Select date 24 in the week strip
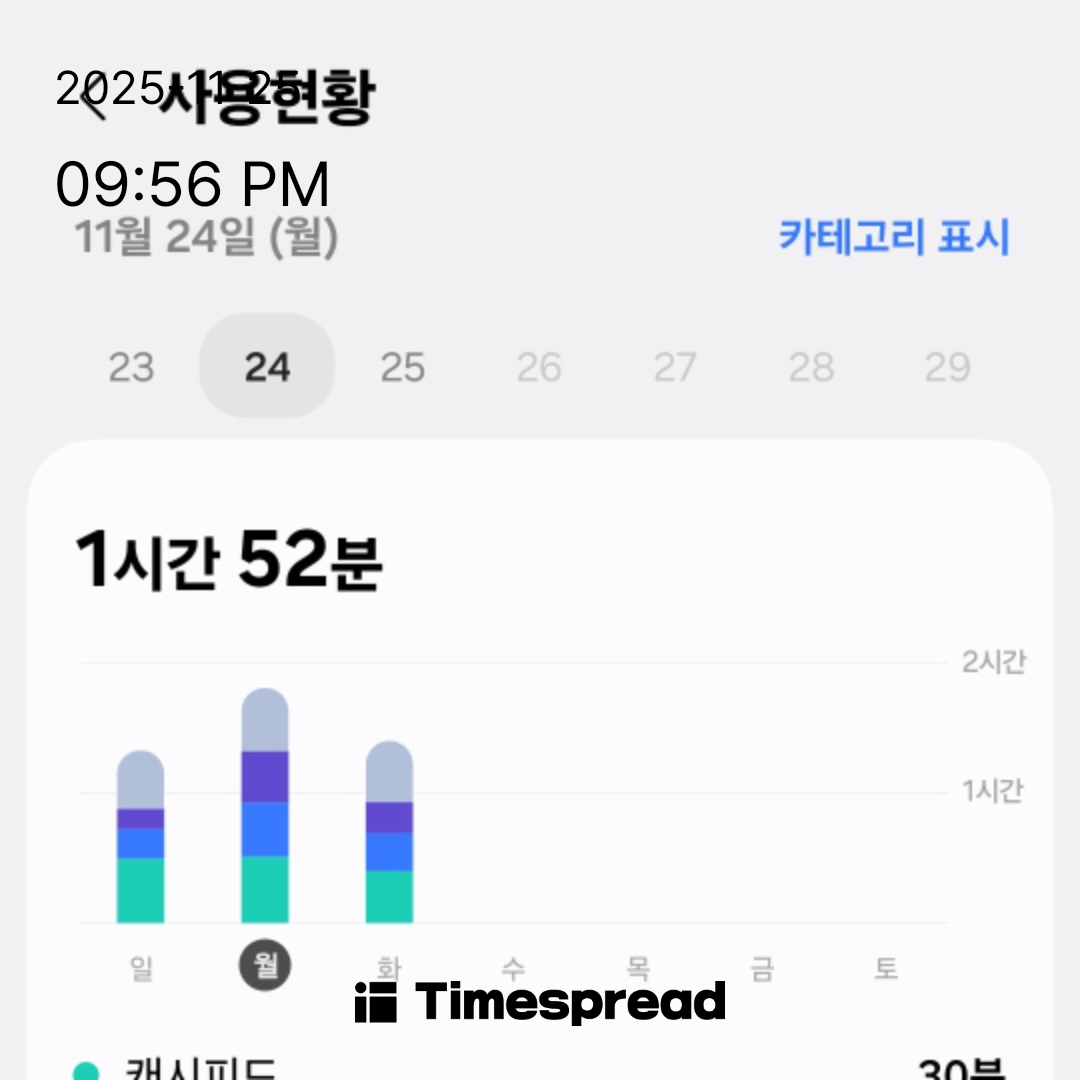Screen dimensions: 1080x1080 (x=267, y=368)
